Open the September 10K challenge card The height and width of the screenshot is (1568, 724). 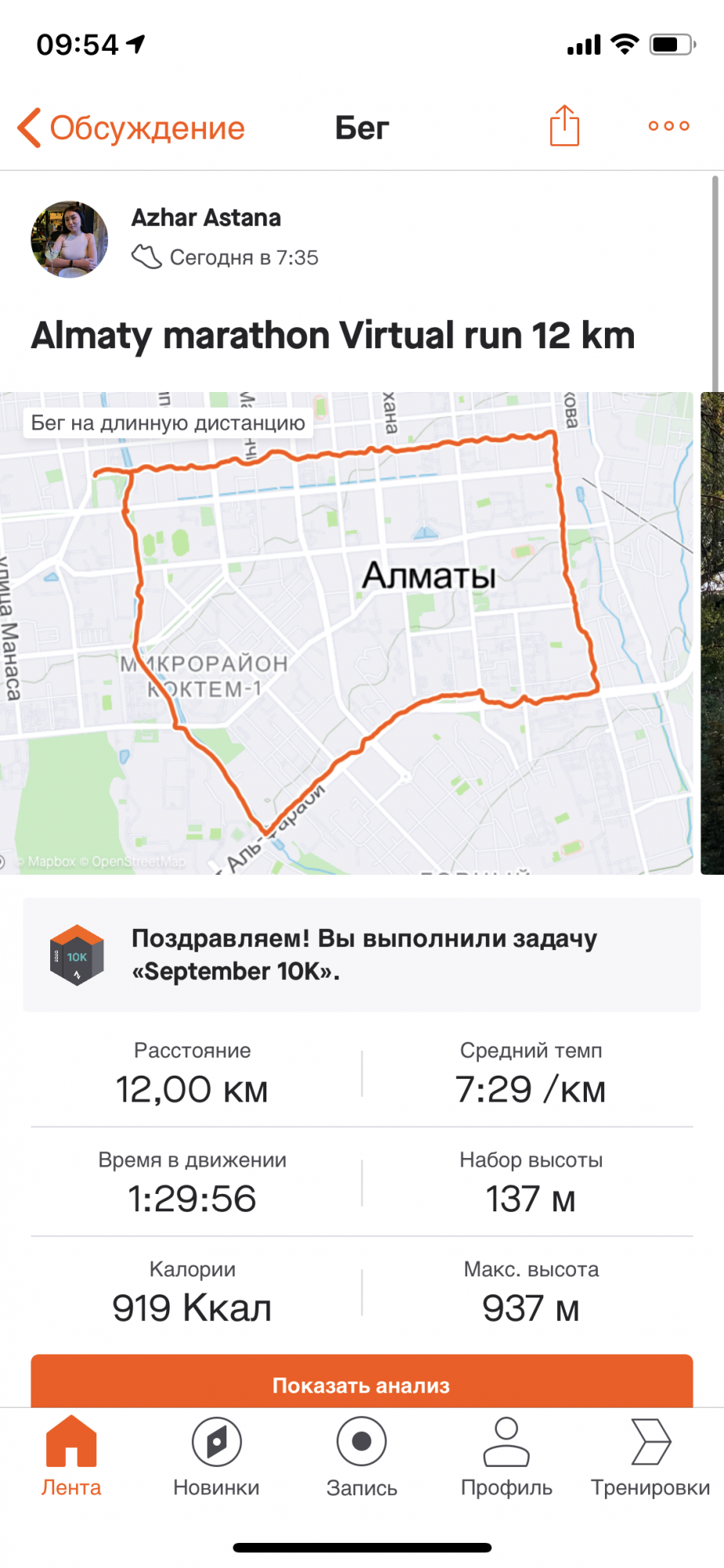tap(361, 955)
